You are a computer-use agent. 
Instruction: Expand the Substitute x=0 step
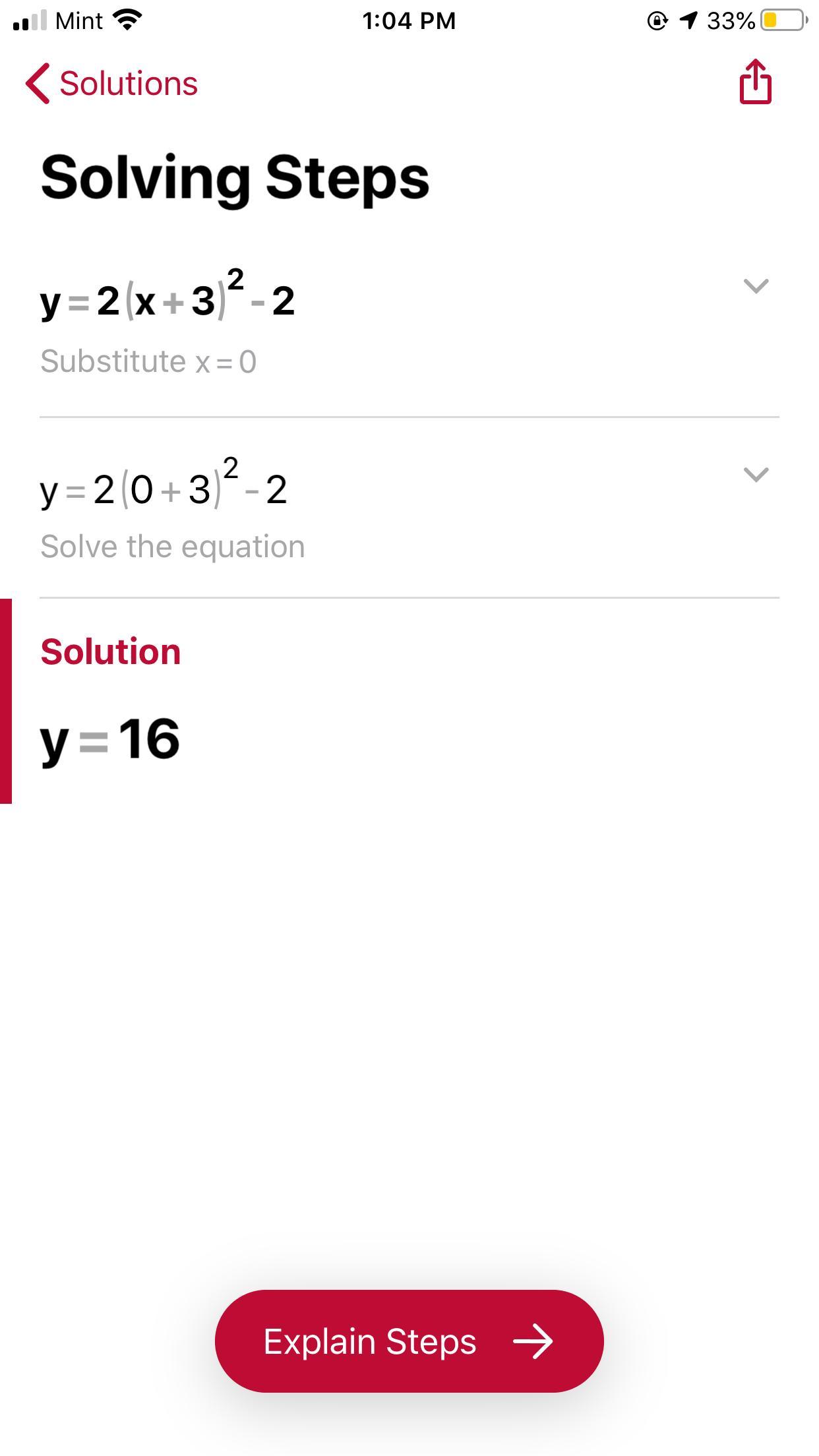coord(755,286)
